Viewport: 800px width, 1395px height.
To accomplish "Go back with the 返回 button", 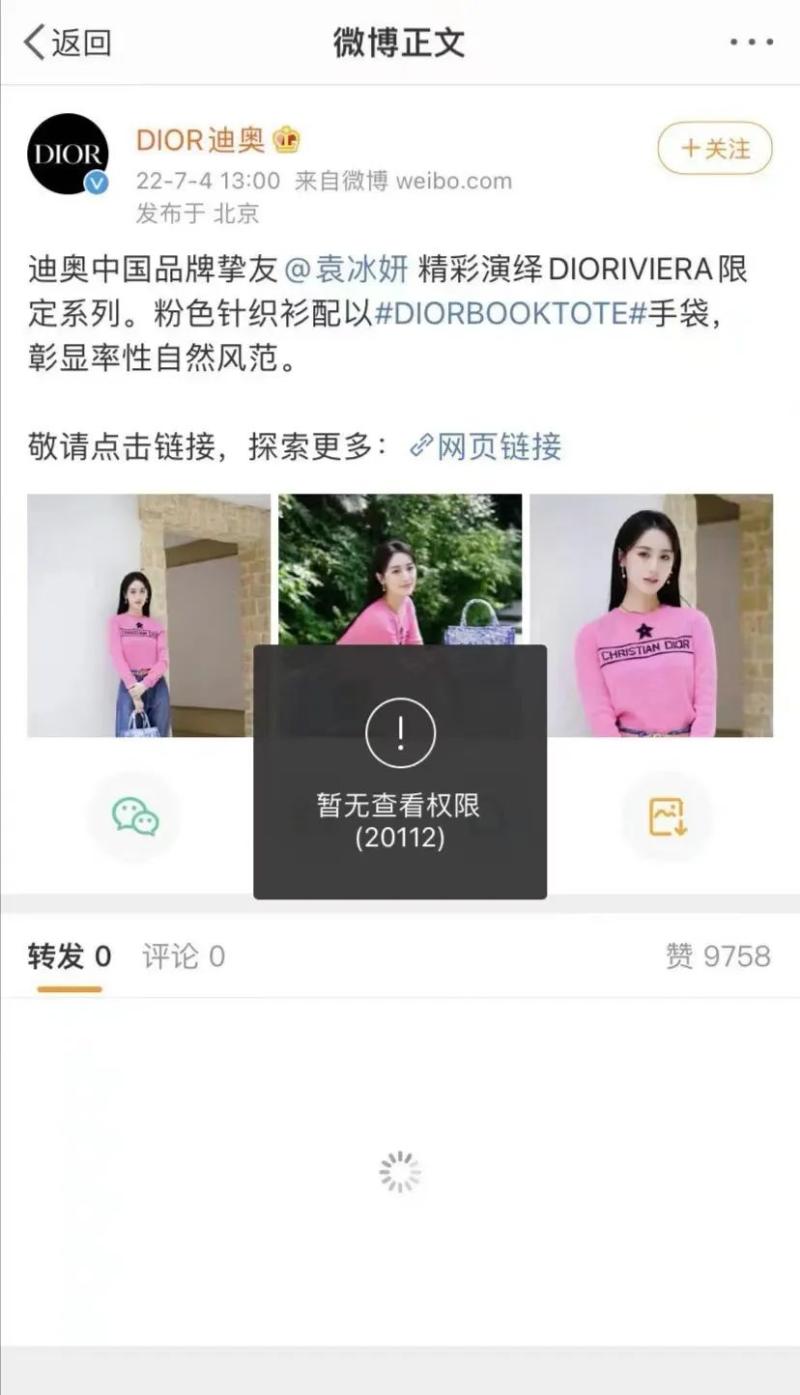I will (x=68, y=43).
